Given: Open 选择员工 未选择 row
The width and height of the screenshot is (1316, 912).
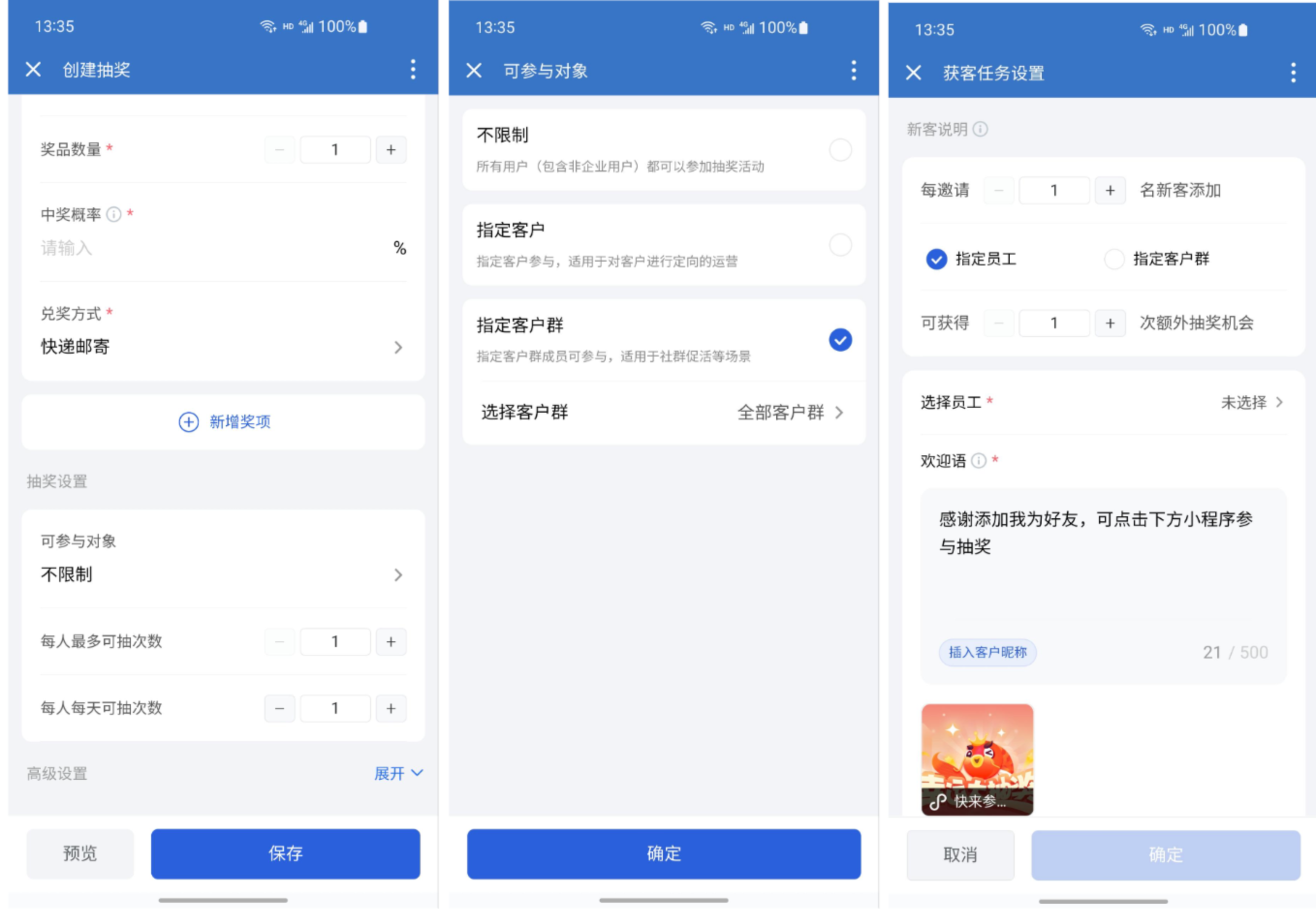Looking at the screenshot, I should click(x=1103, y=402).
